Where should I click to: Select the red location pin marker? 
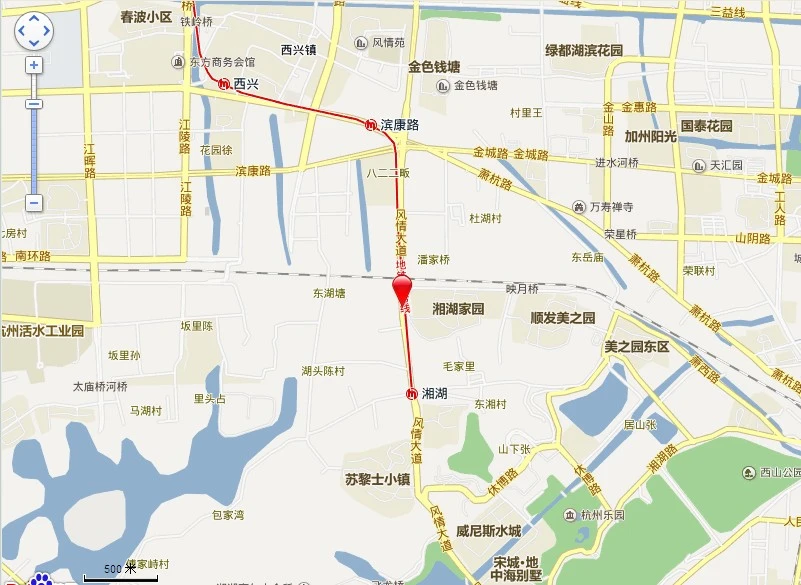(x=402, y=290)
